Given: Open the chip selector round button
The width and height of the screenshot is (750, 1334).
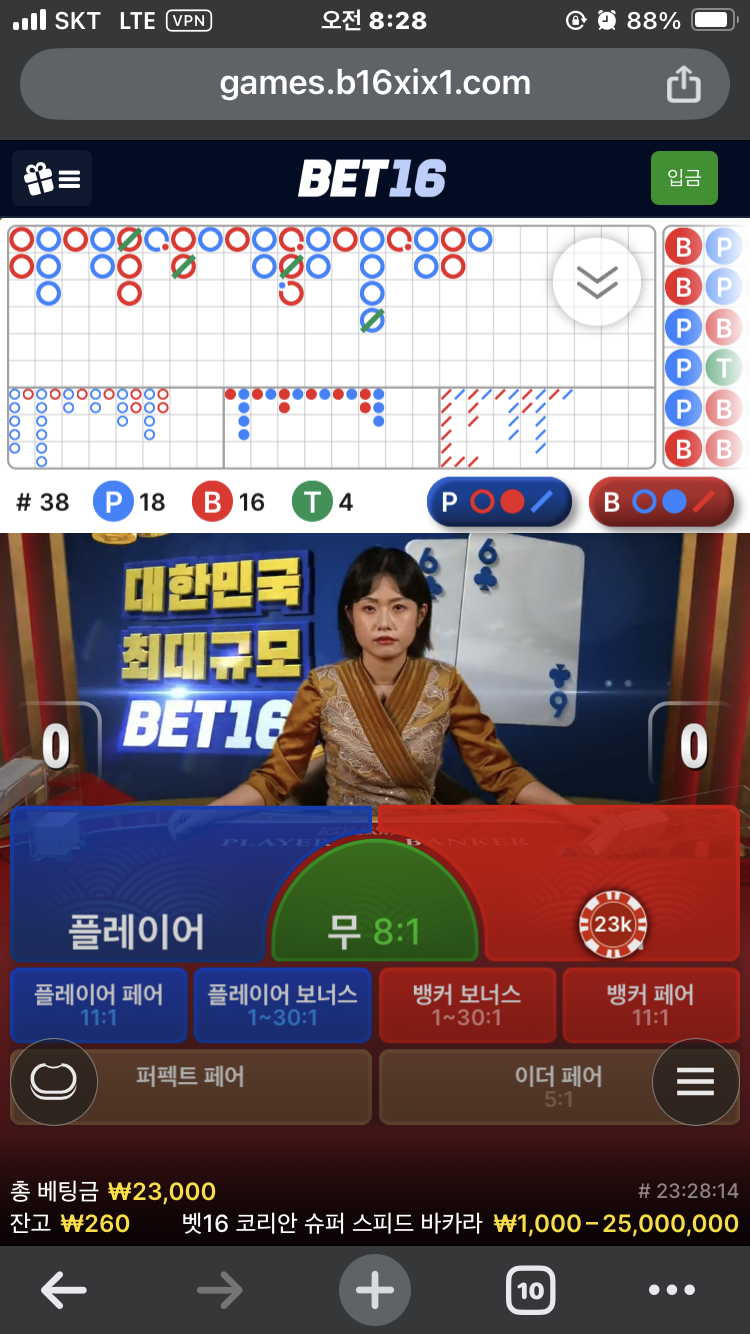Looking at the screenshot, I should click(53, 1082).
